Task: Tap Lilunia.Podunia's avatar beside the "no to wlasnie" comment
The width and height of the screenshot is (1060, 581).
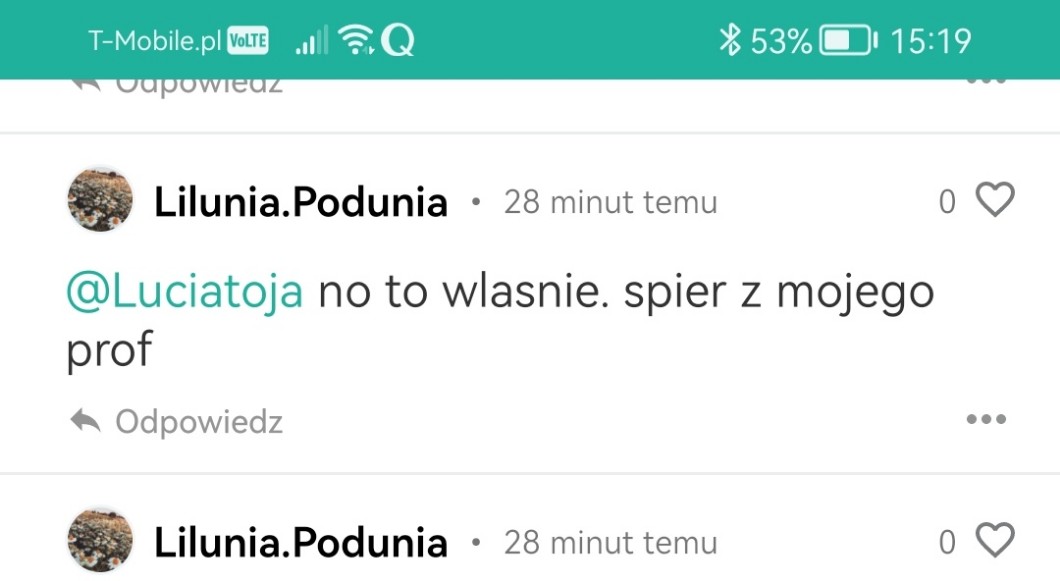Action: pos(100,200)
